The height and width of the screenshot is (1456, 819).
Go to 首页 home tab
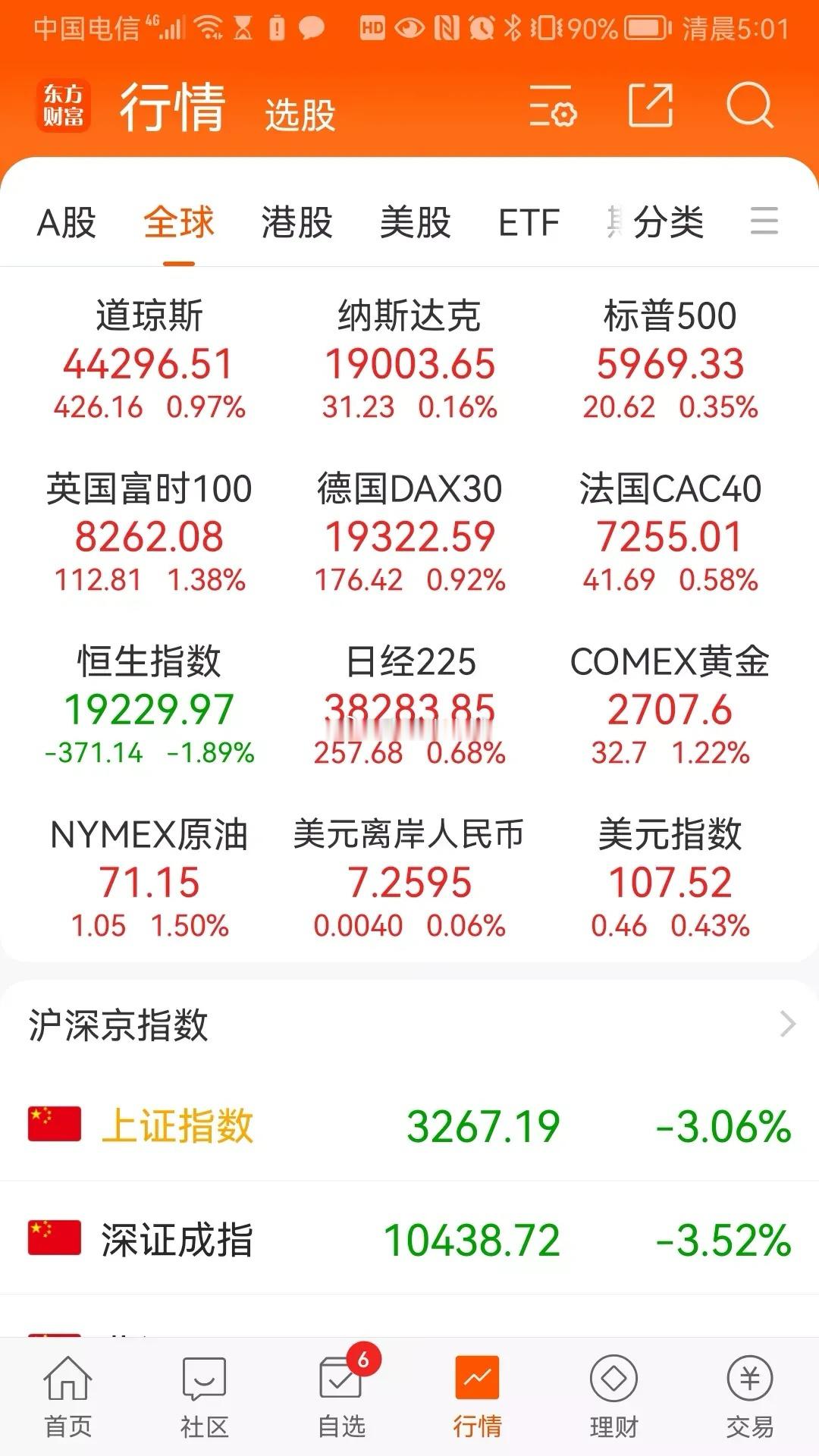pos(68,1397)
